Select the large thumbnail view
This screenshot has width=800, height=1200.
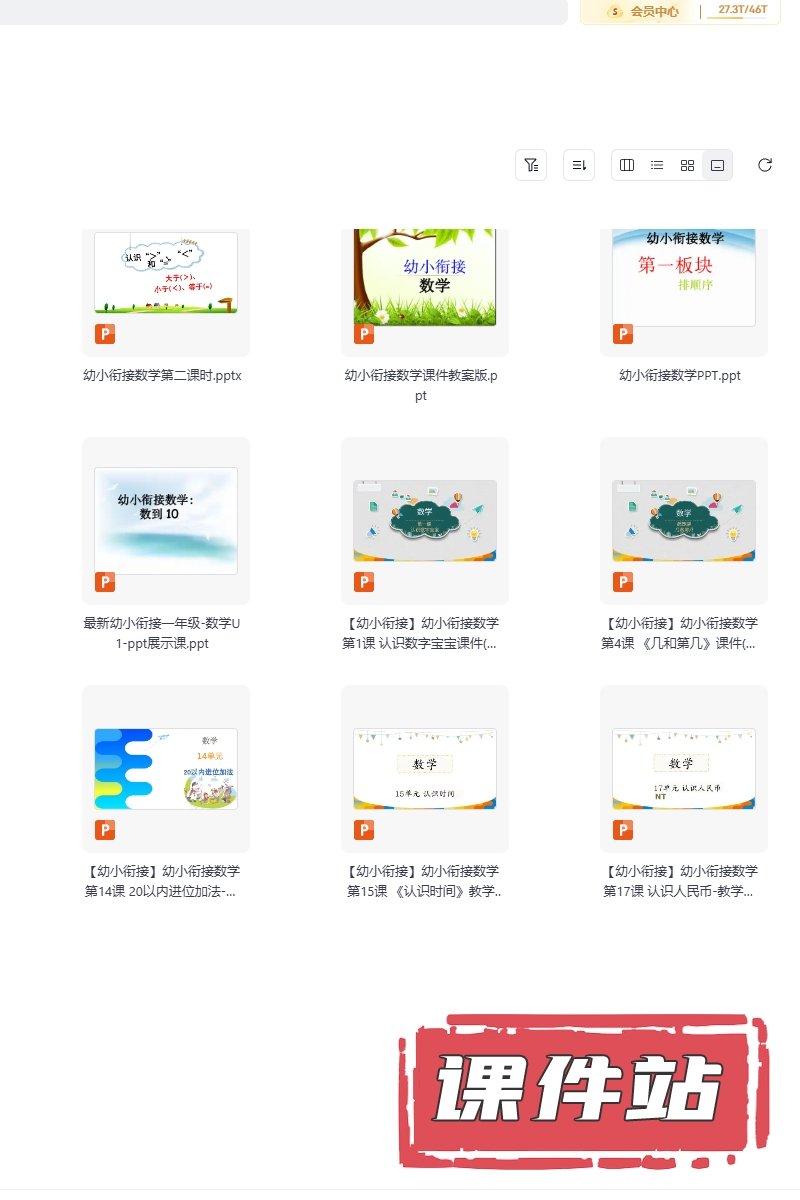tap(717, 165)
